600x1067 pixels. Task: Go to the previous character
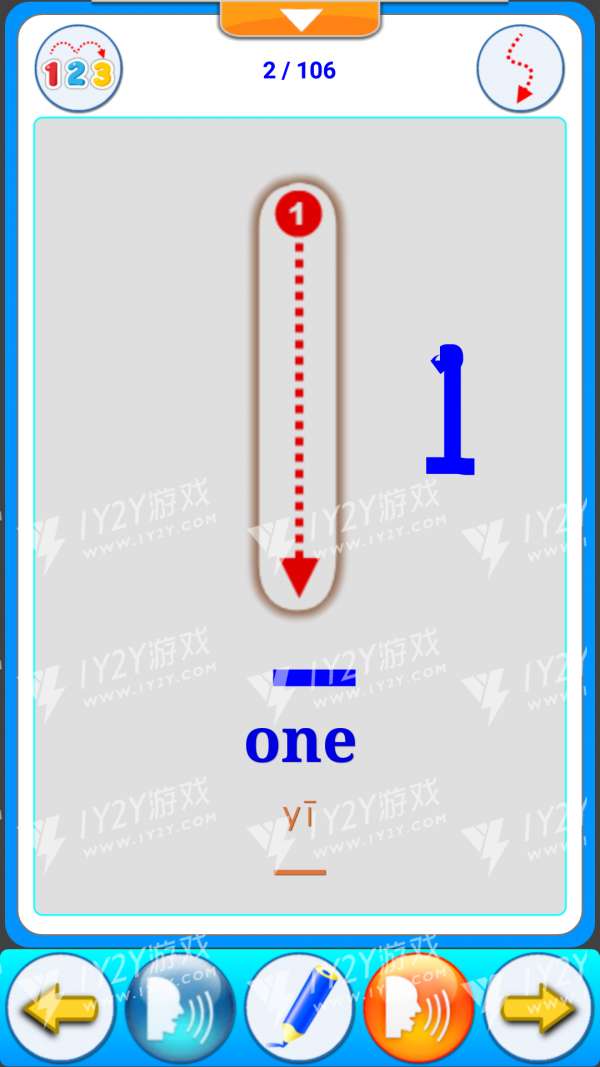click(x=60, y=1008)
